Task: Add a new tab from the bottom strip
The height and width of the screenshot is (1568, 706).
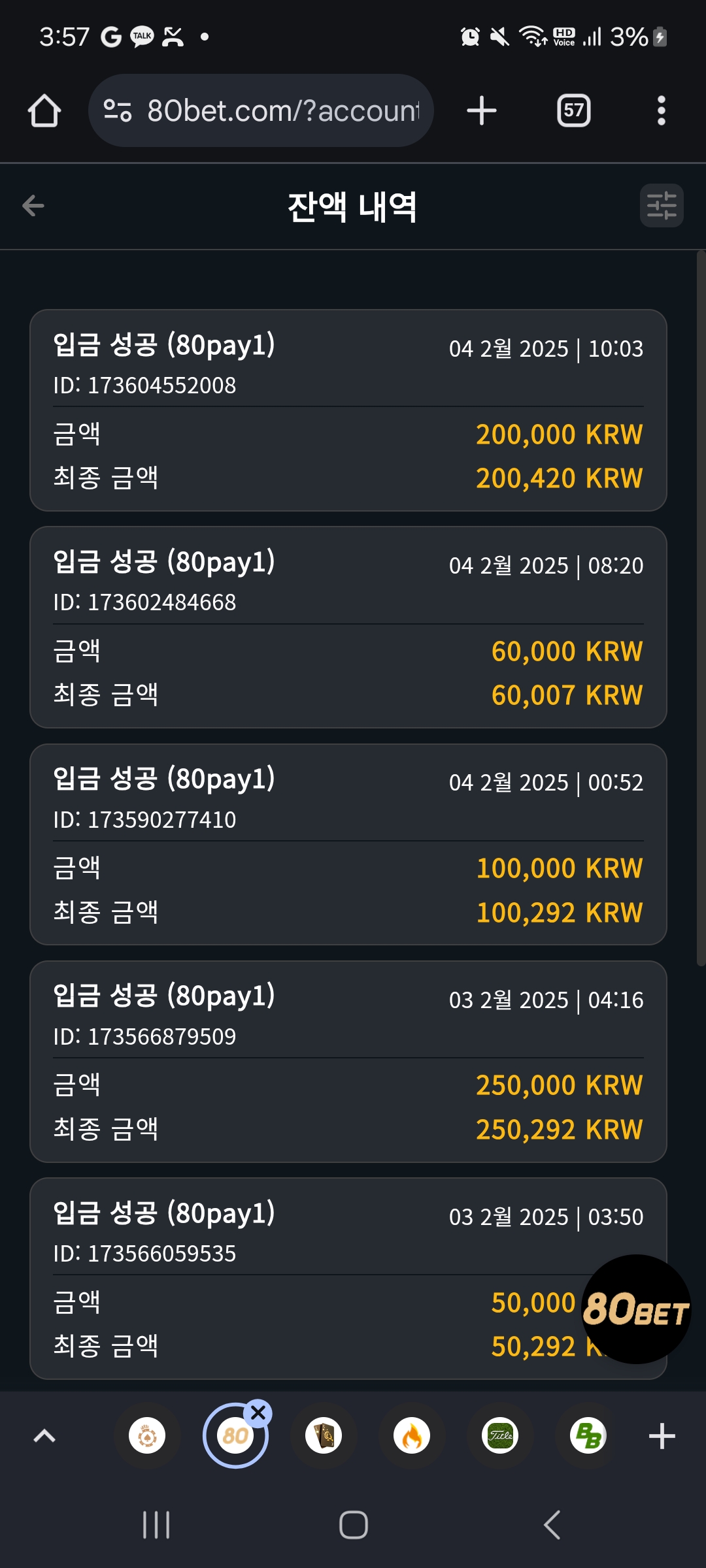Action: pyautogui.click(x=662, y=1435)
